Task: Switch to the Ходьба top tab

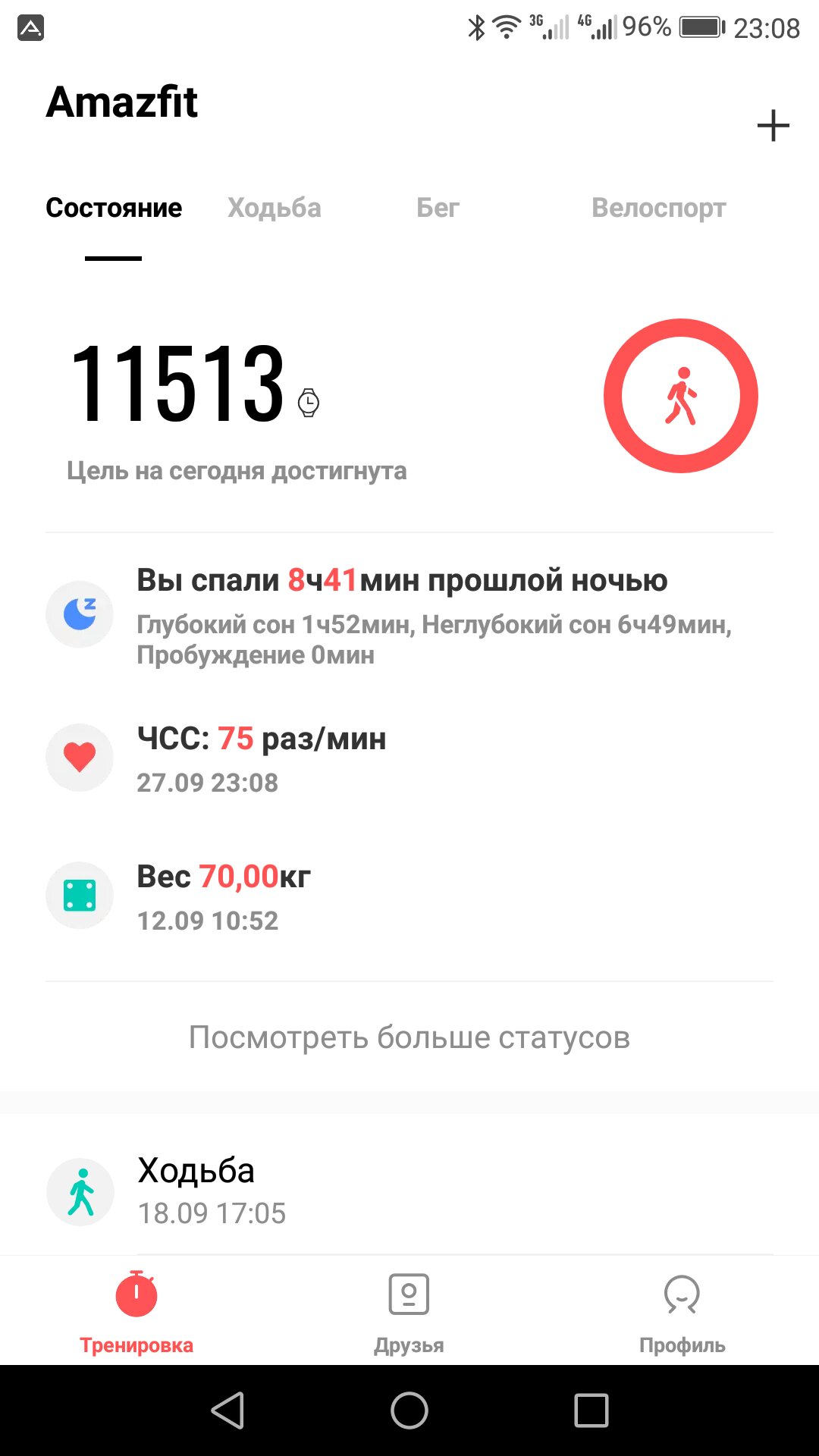Action: click(274, 208)
